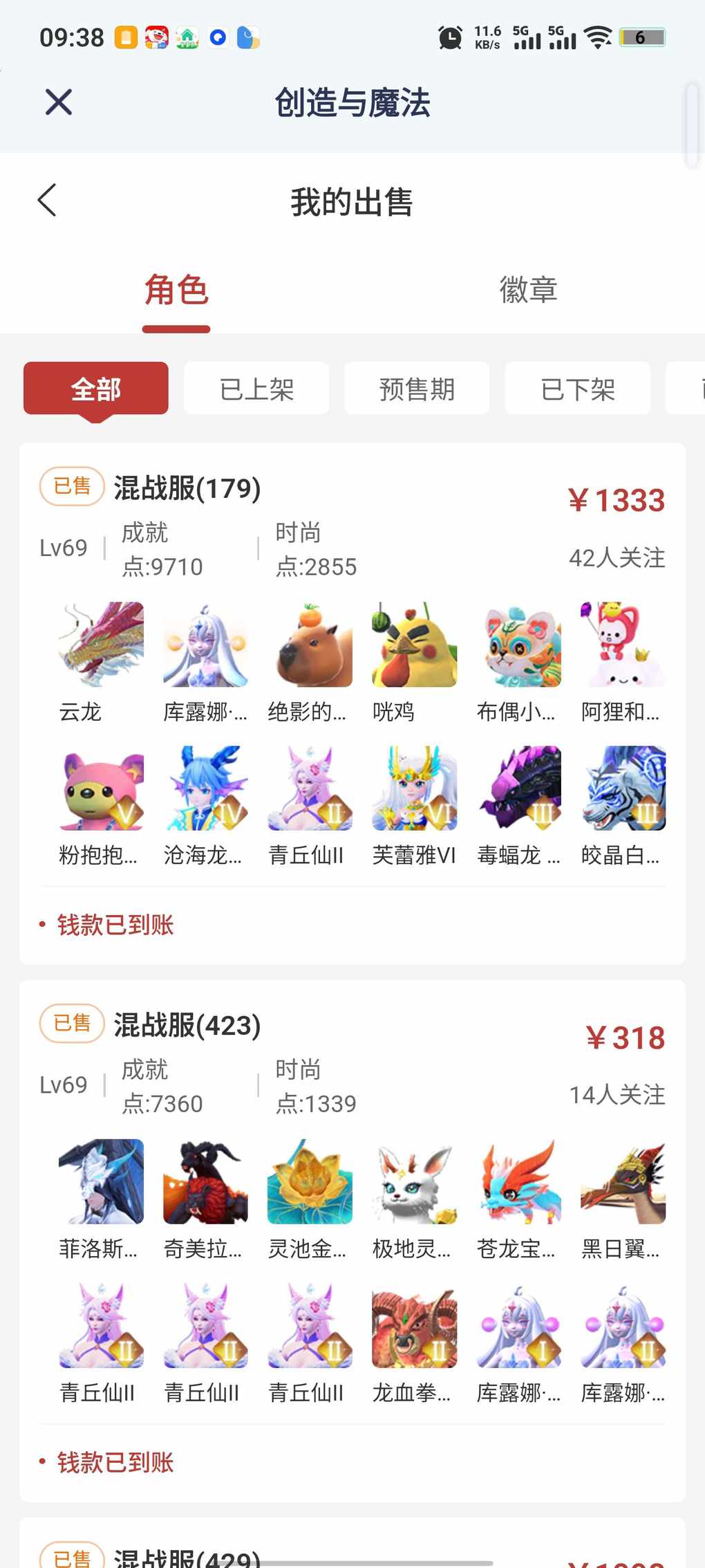Show 预售期 listings
Screen dimensions: 705x1568
tap(417, 389)
